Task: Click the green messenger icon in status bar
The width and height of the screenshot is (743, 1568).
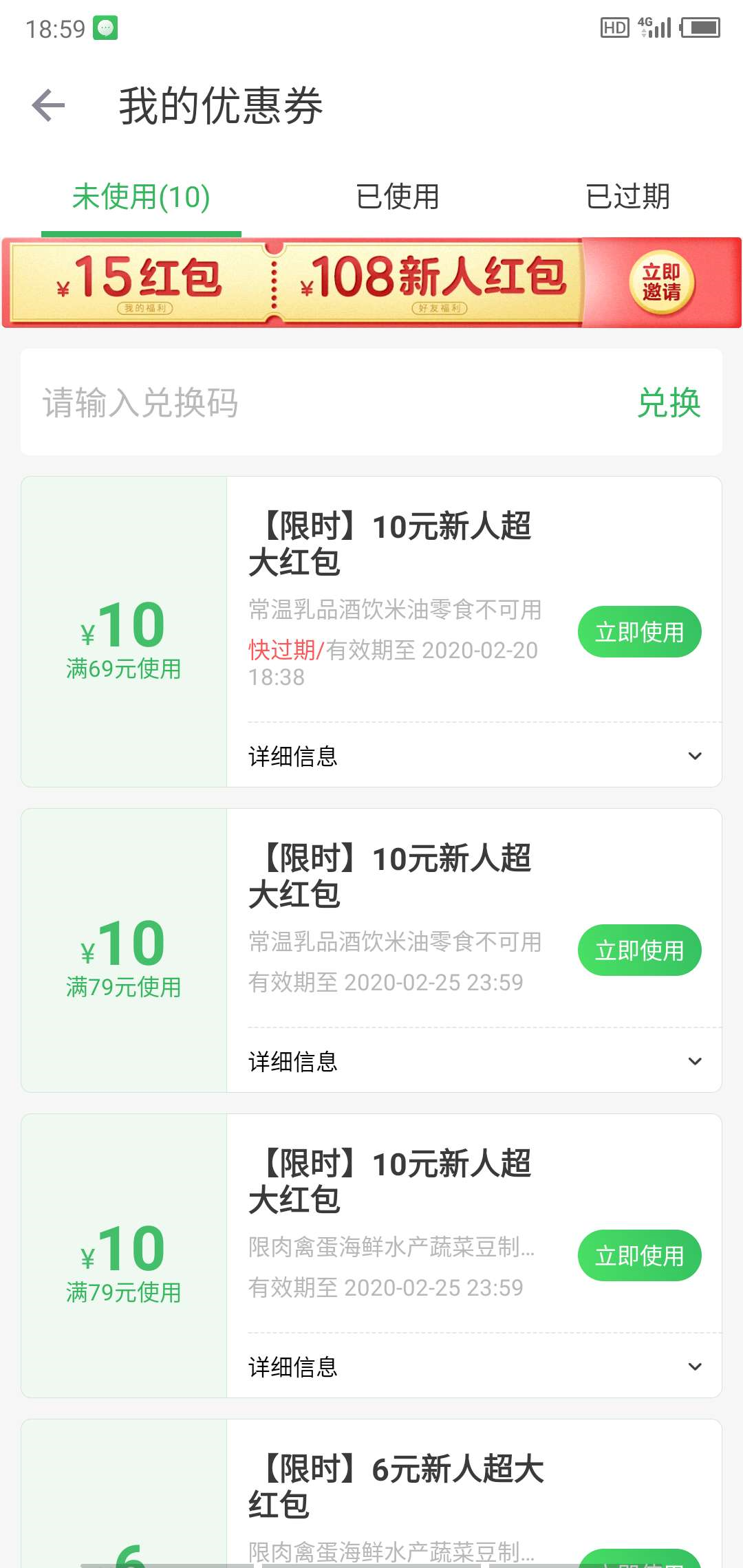Action: 105,28
